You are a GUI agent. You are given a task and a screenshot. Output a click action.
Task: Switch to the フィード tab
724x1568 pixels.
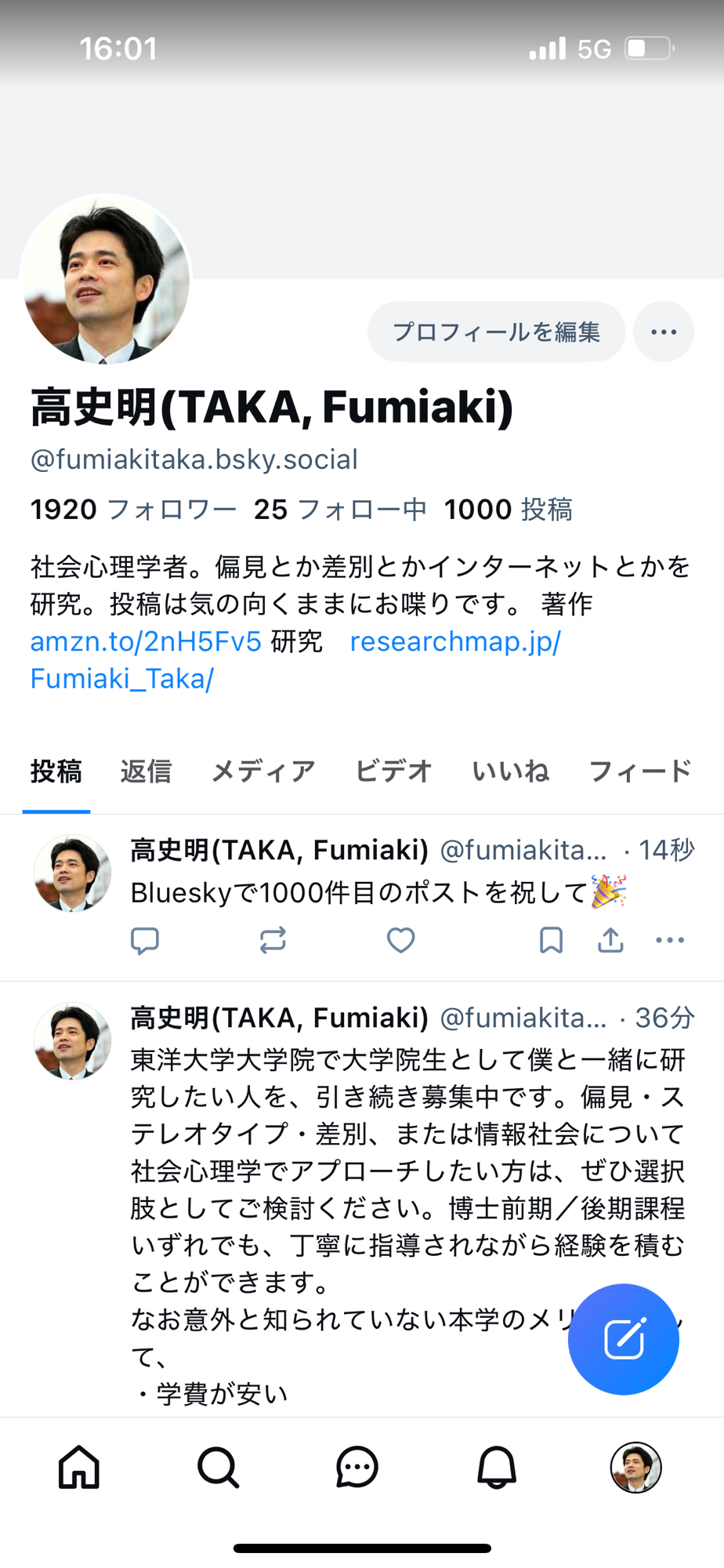point(639,771)
